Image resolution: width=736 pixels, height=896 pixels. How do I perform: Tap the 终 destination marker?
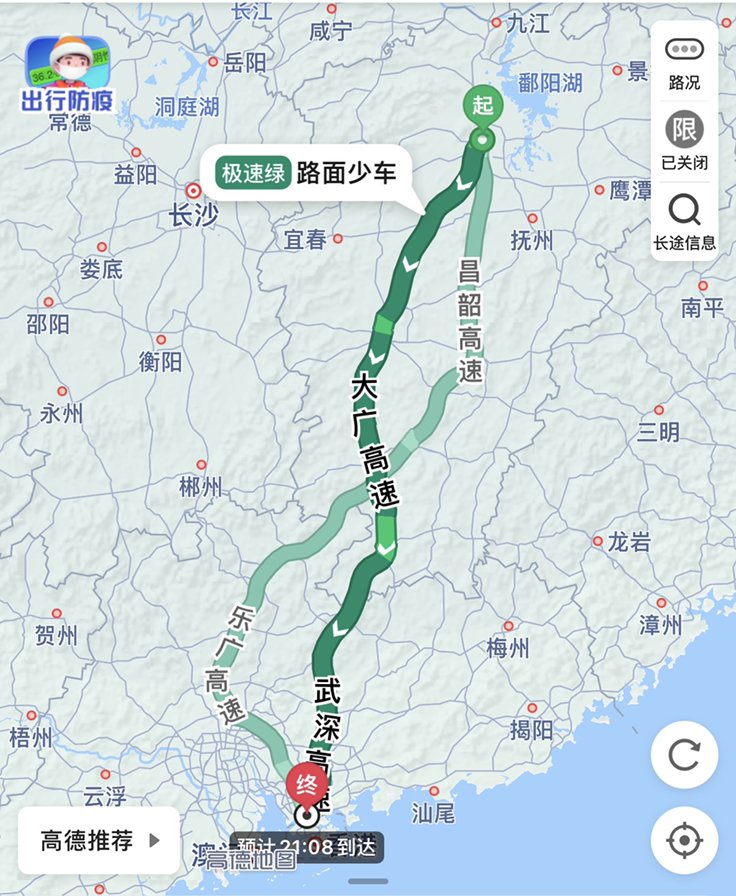pyautogui.click(x=305, y=783)
